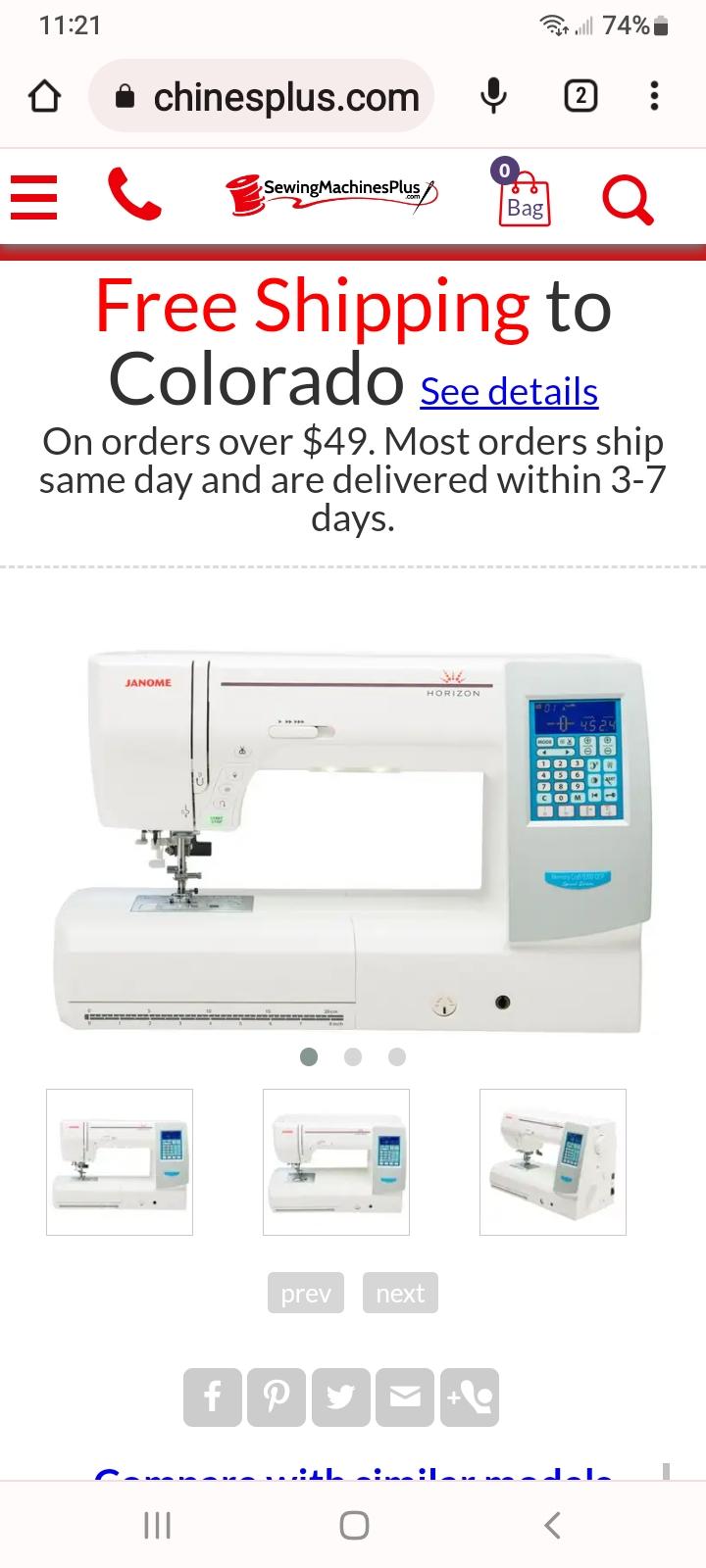Open Chrome's overflow menu

click(654, 96)
